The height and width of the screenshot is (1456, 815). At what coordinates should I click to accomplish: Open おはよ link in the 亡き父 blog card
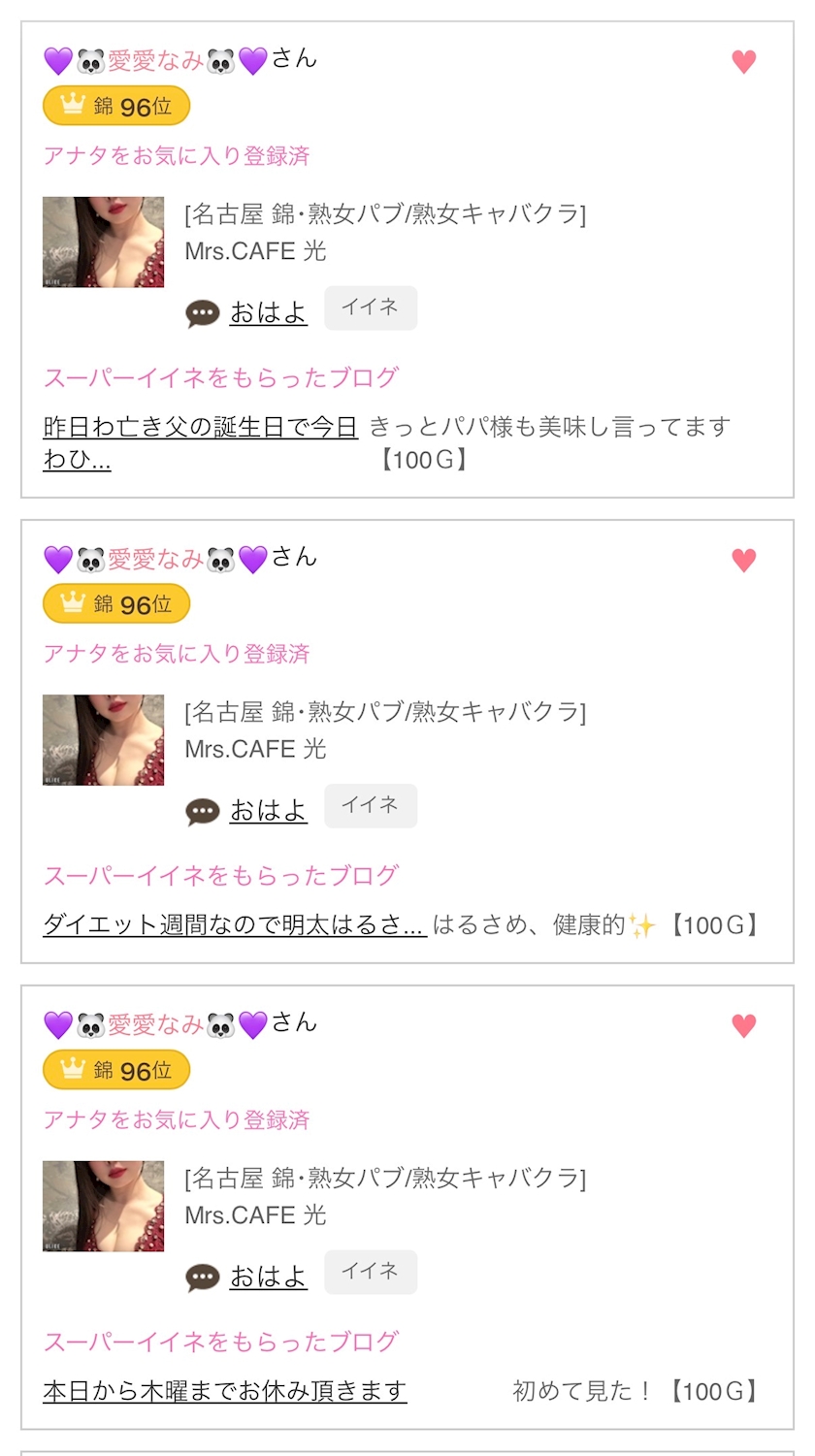pos(268,312)
